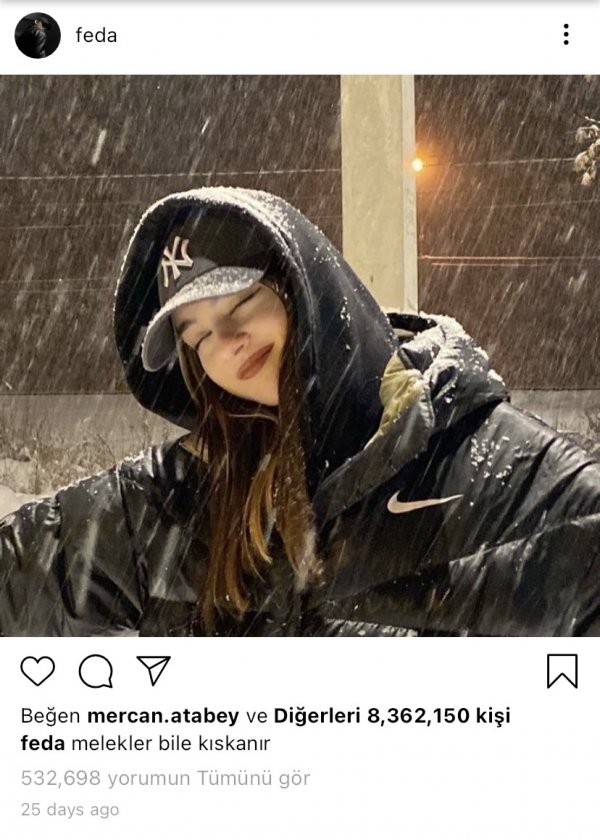Open the comment bubble icon
Image resolution: width=600 pixels, height=840 pixels.
coord(95,671)
